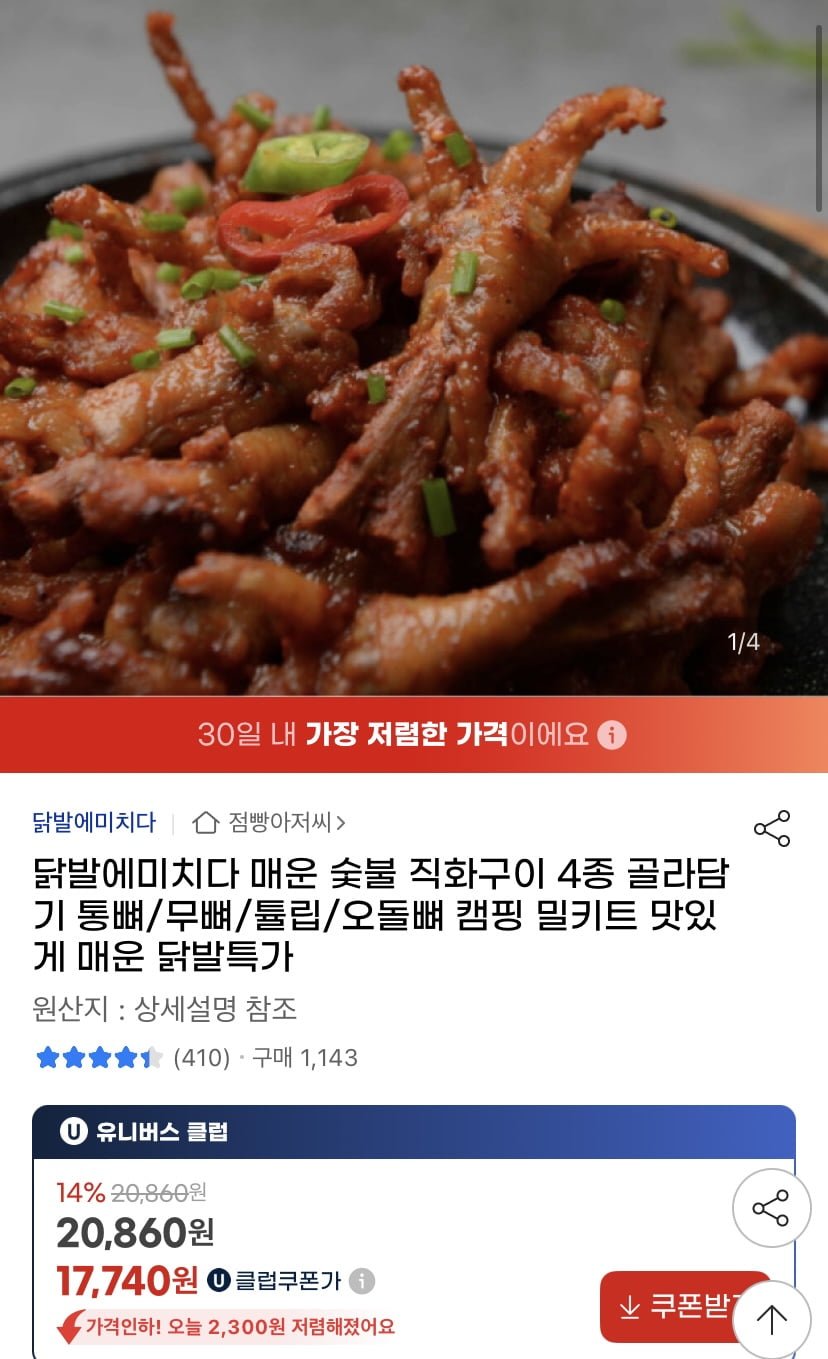Jump back to top with arrow button
The width and height of the screenshot is (828, 1359).
[771, 1320]
